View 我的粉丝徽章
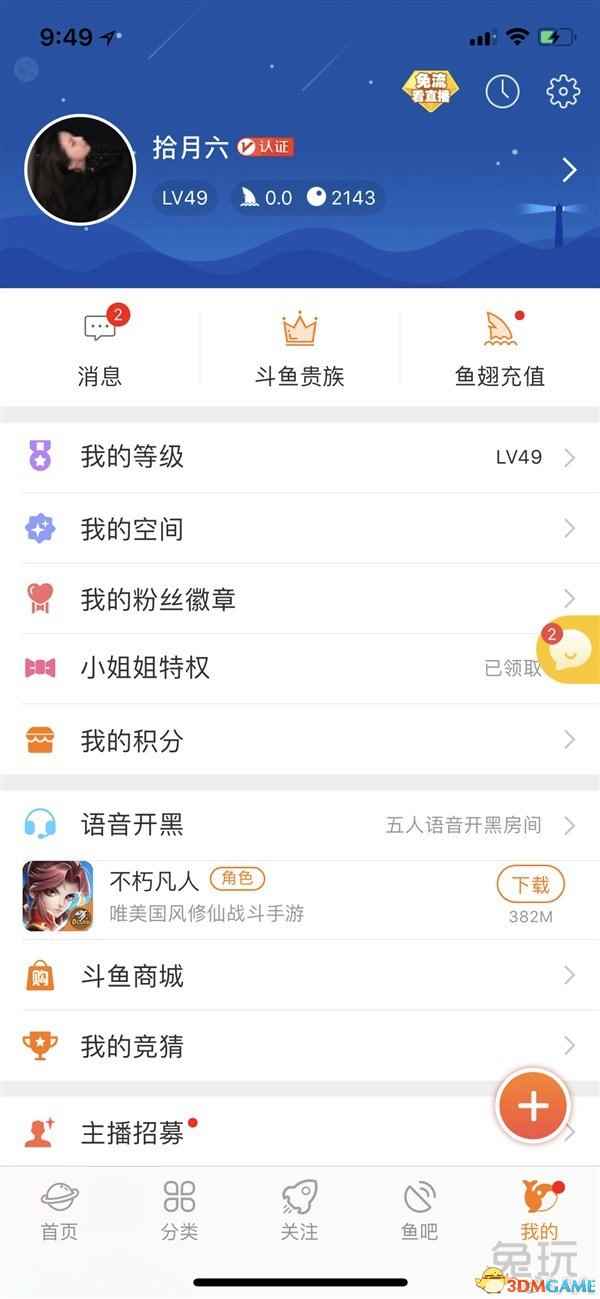Screen dimensions: 600x1299 pos(300,599)
